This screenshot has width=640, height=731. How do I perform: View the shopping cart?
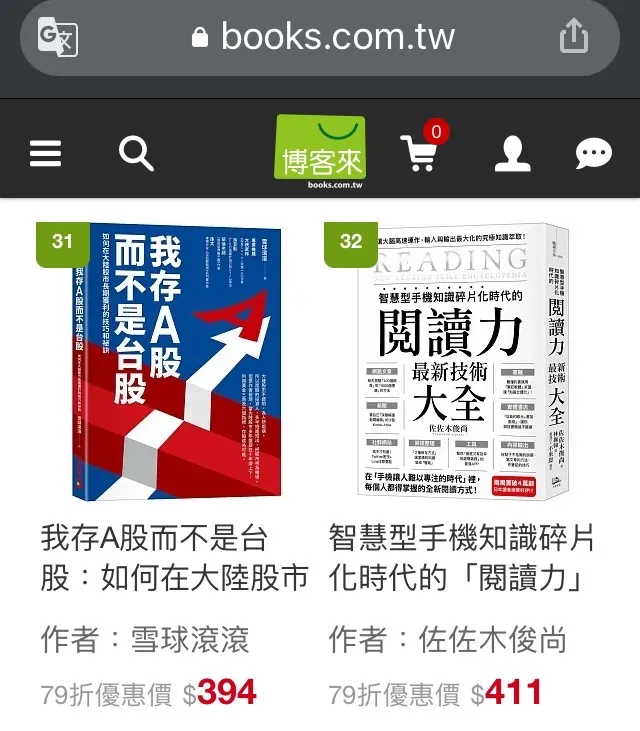tap(424, 147)
